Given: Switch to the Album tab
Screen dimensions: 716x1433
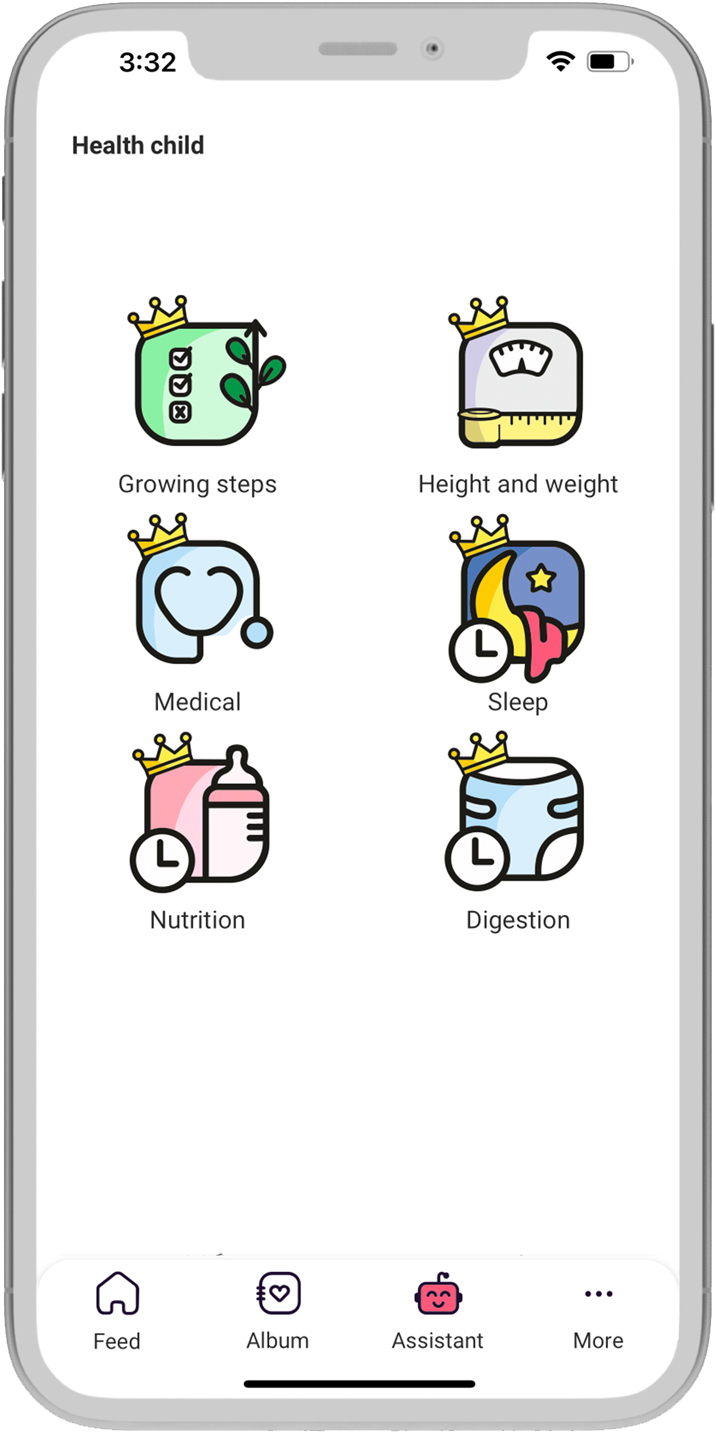Looking at the screenshot, I should tap(278, 1311).
